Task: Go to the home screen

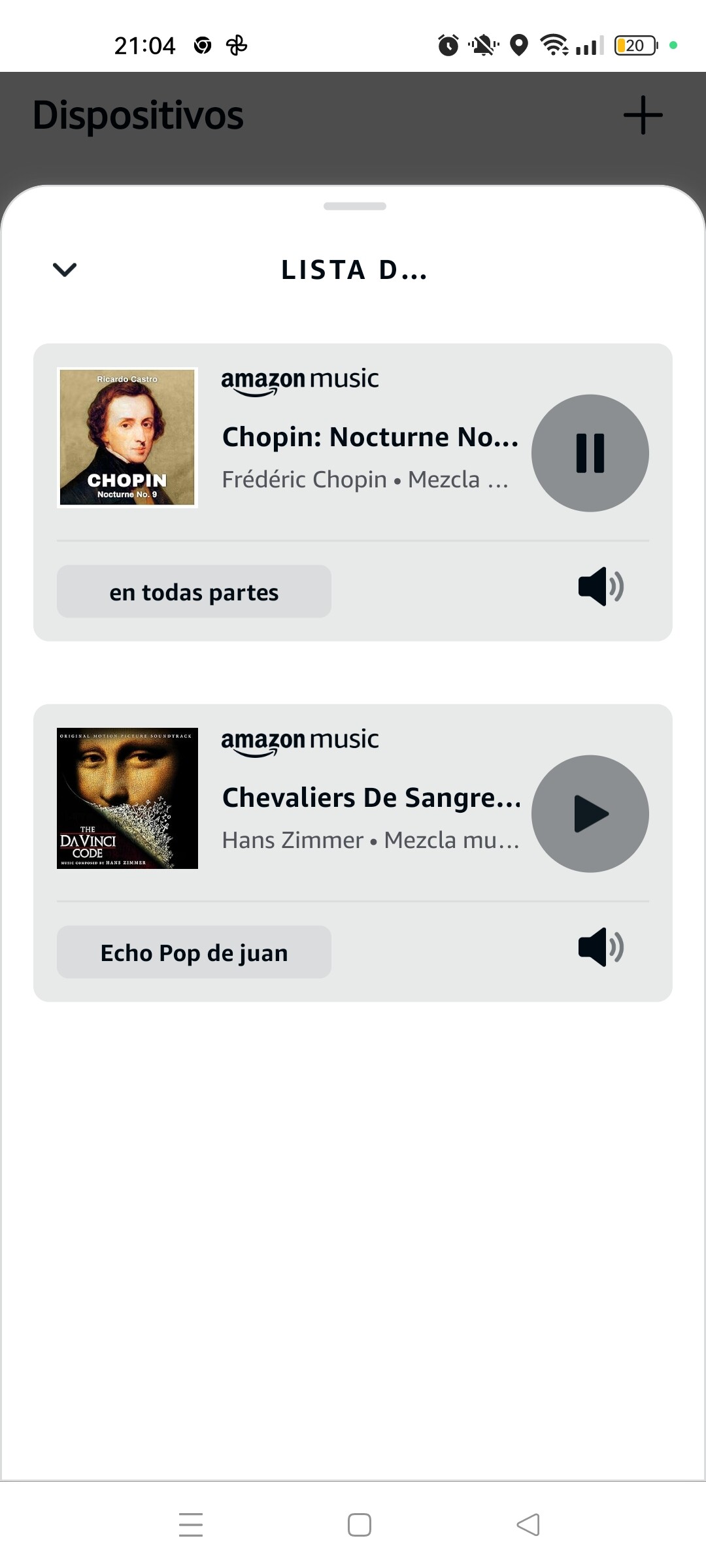Action: point(359,1525)
